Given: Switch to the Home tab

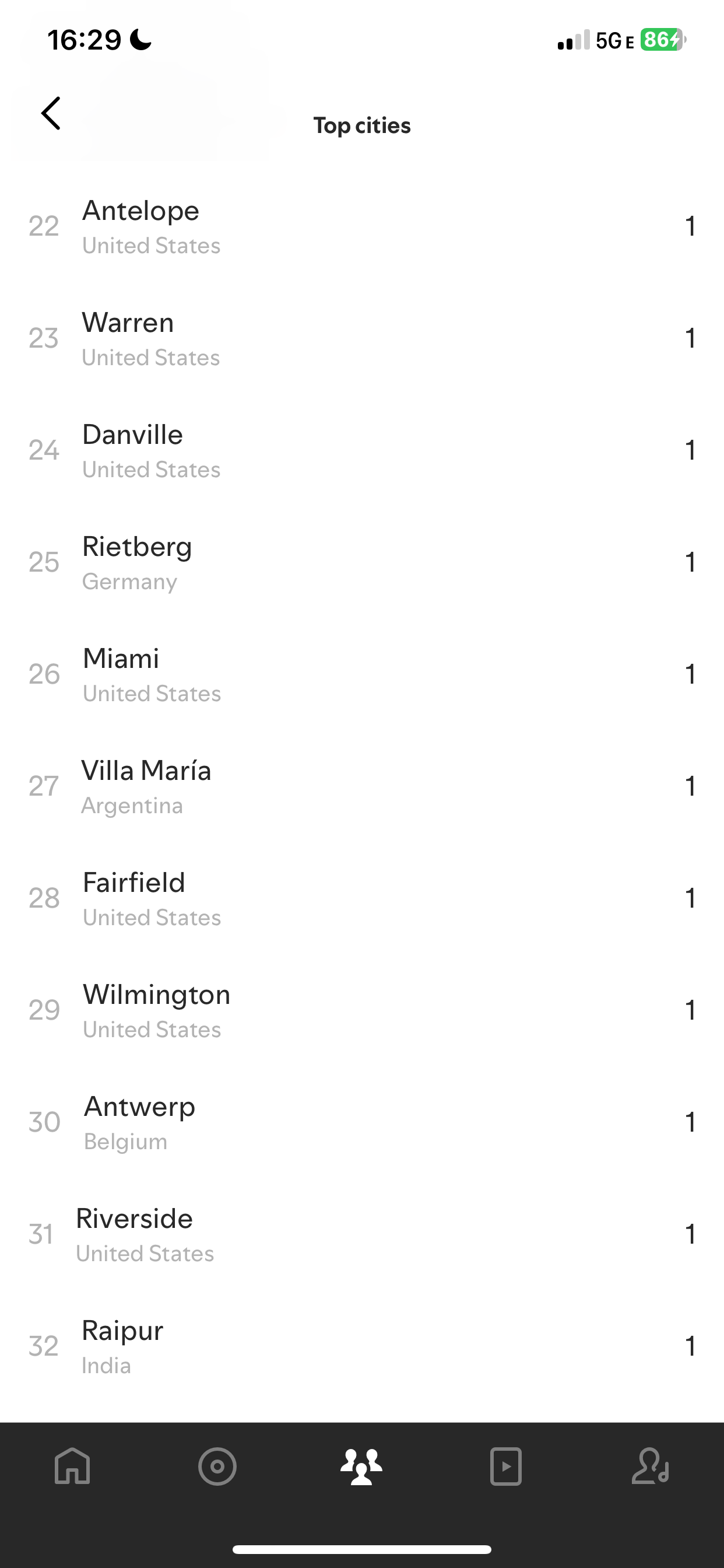Looking at the screenshot, I should [72, 1466].
